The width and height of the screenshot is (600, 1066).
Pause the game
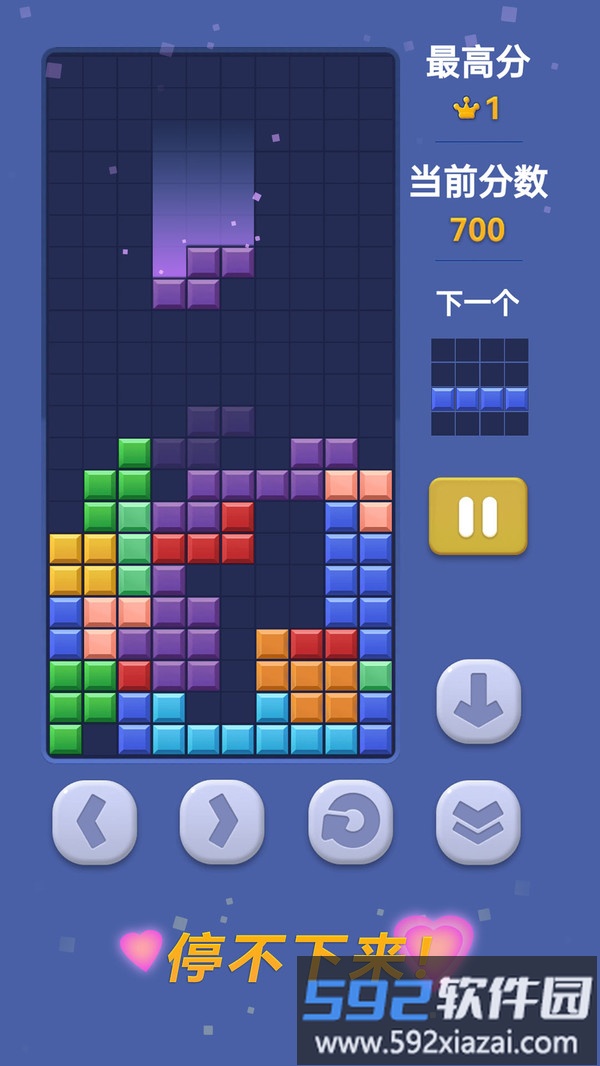click(478, 516)
